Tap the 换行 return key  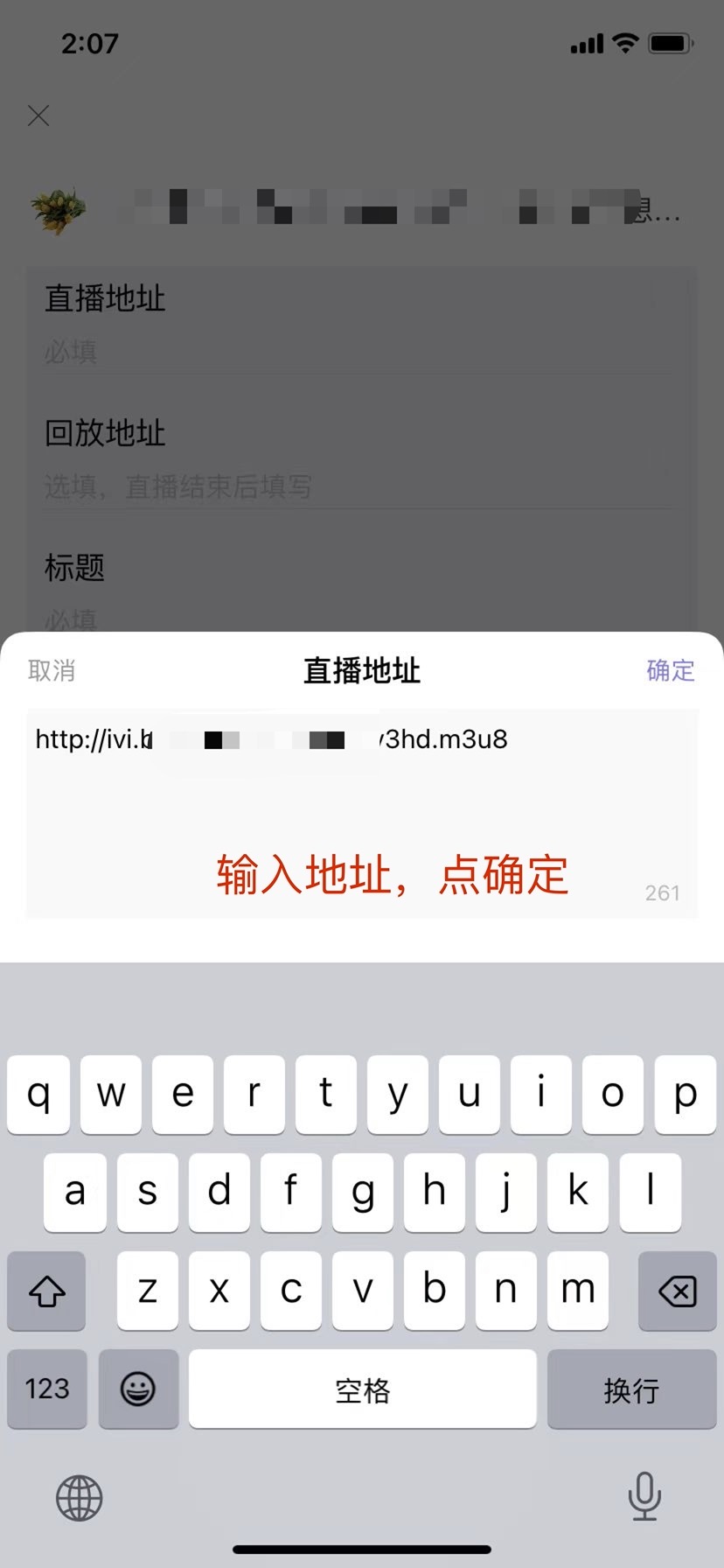point(631,1389)
